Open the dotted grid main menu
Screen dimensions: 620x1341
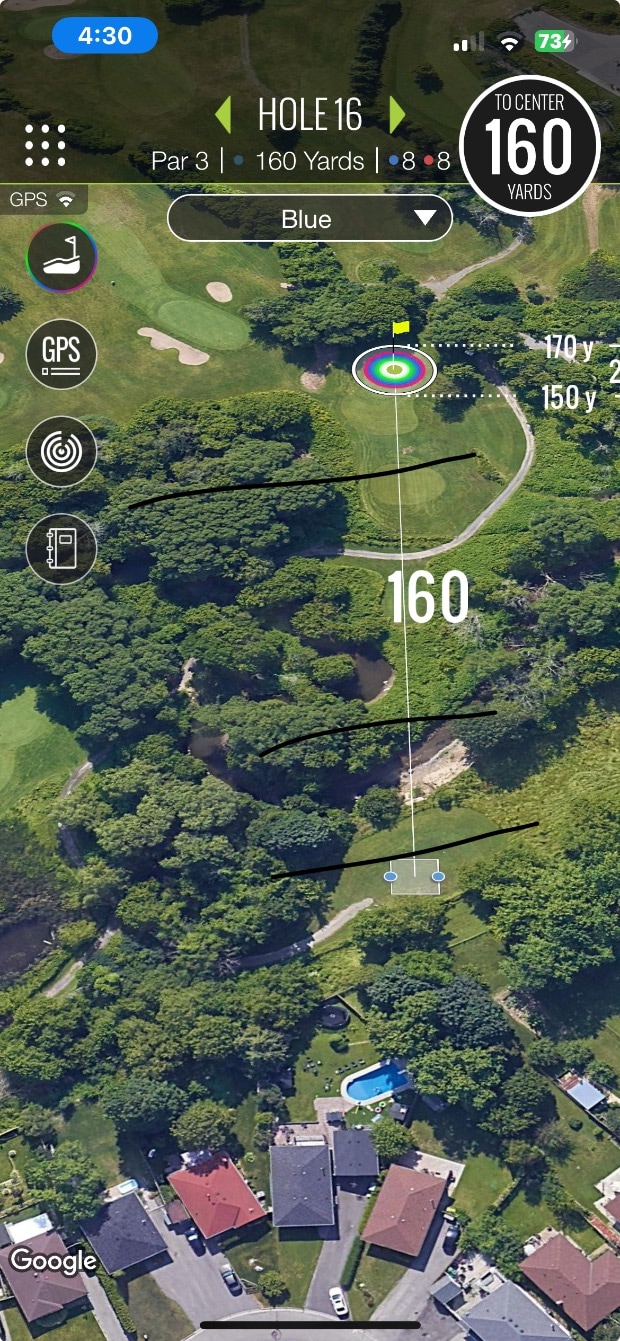point(45,145)
